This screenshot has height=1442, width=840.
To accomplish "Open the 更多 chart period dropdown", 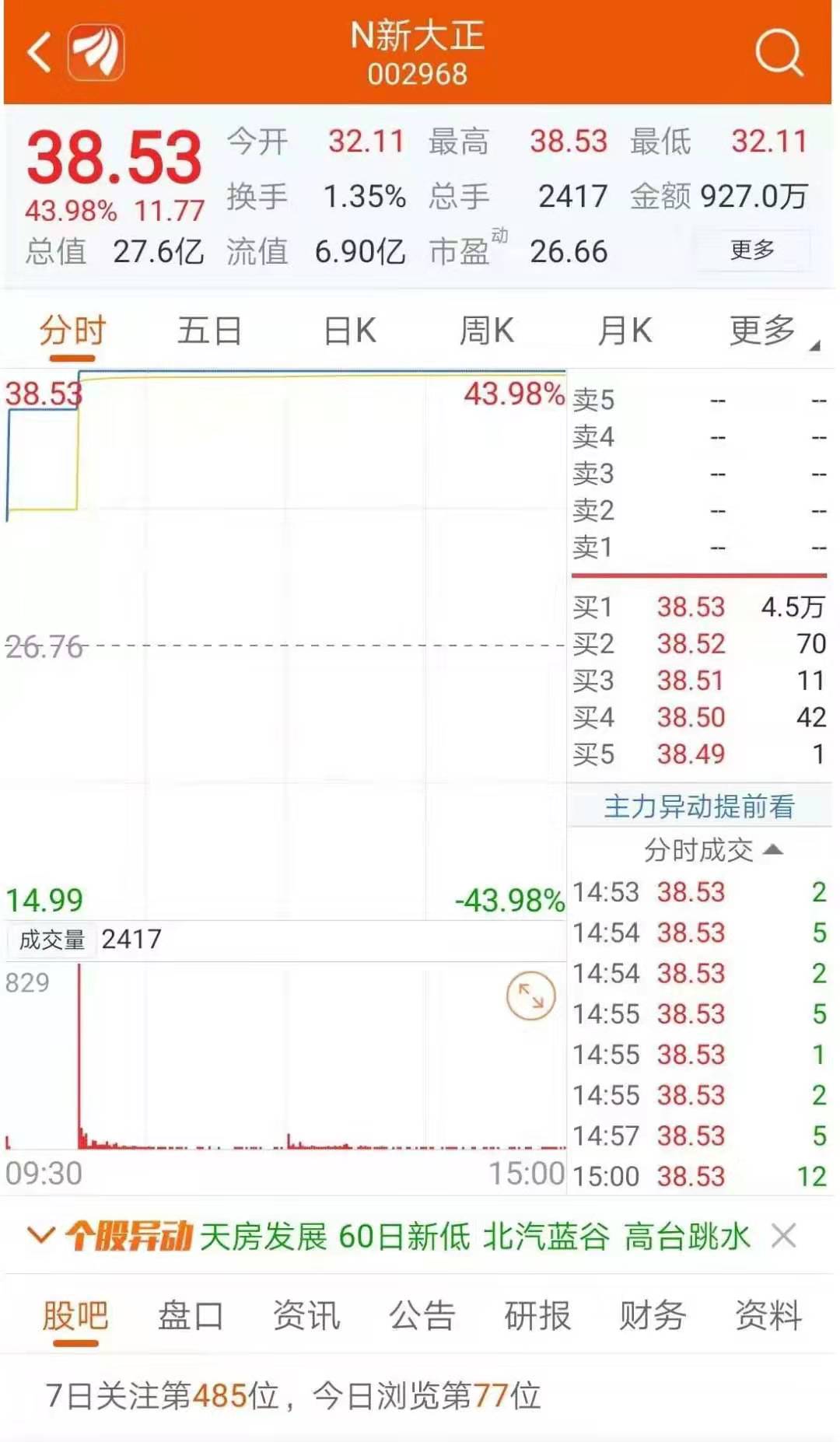I will point(770,331).
